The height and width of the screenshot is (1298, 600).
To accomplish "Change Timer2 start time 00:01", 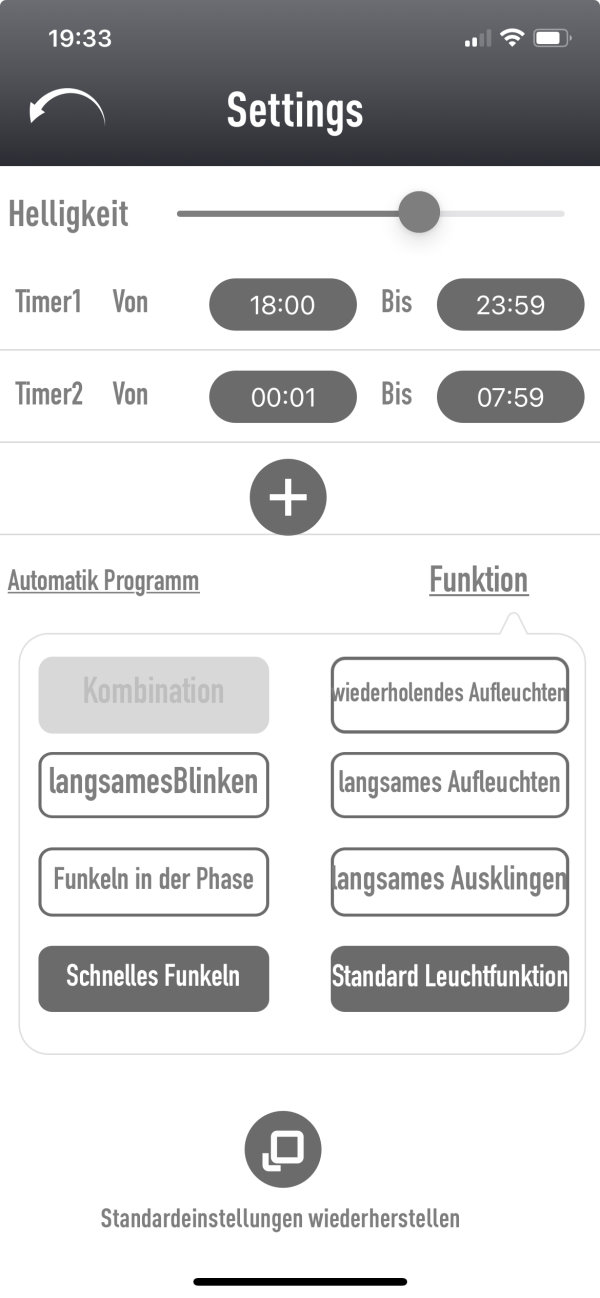I will pyautogui.click(x=282, y=397).
